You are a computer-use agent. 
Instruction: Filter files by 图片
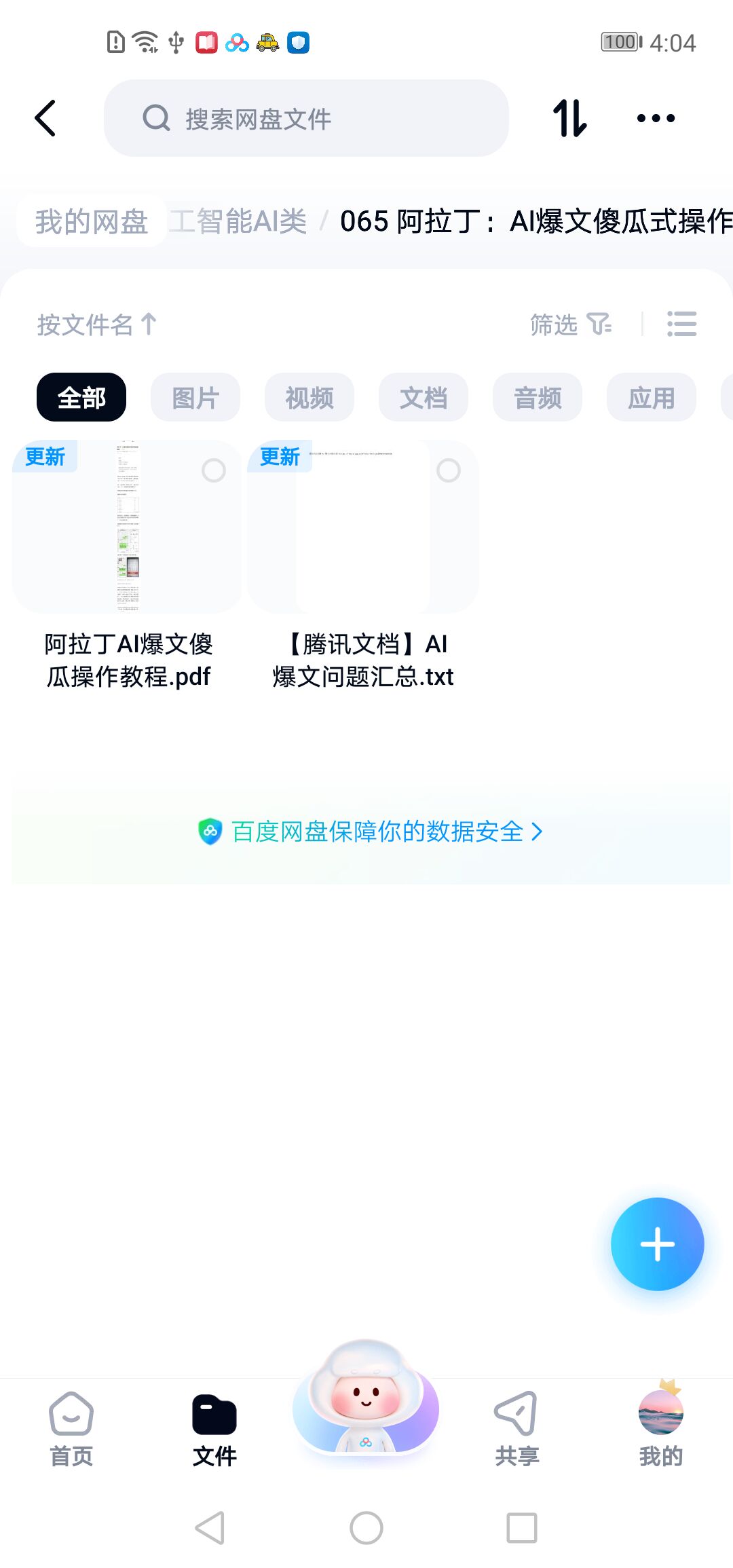click(x=195, y=398)
